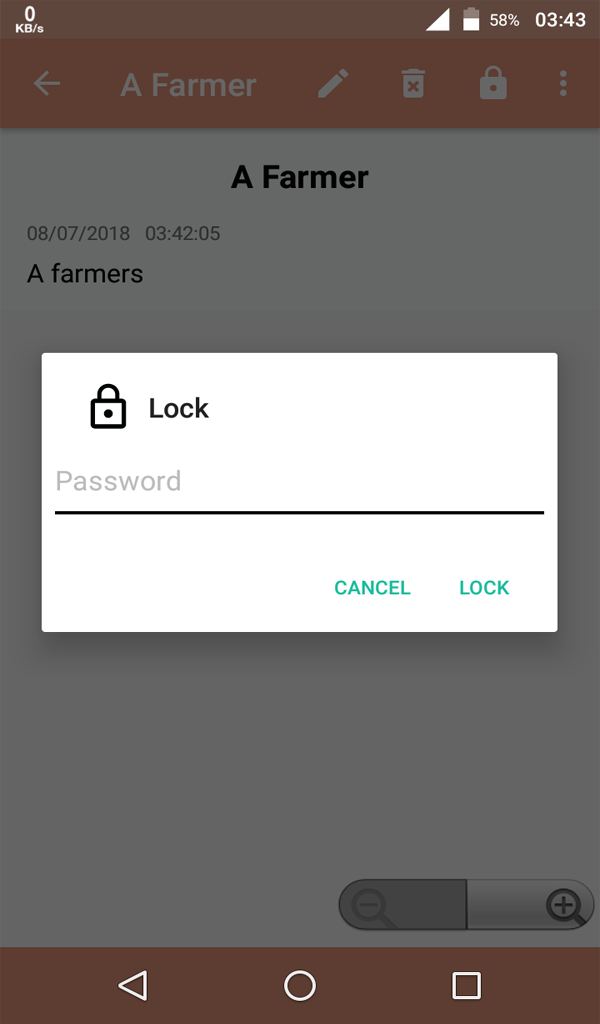Viewport: 600px width, 1024px height.
Task: Go back with the app bar arrow
Action: click(47, 84)
